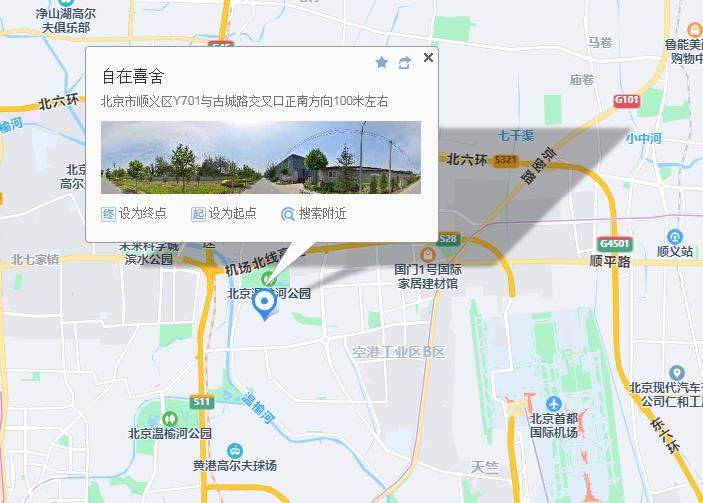Set 自在喜舍 as starting point (设为起点)
703x503 pixels.
pos(224,213)
